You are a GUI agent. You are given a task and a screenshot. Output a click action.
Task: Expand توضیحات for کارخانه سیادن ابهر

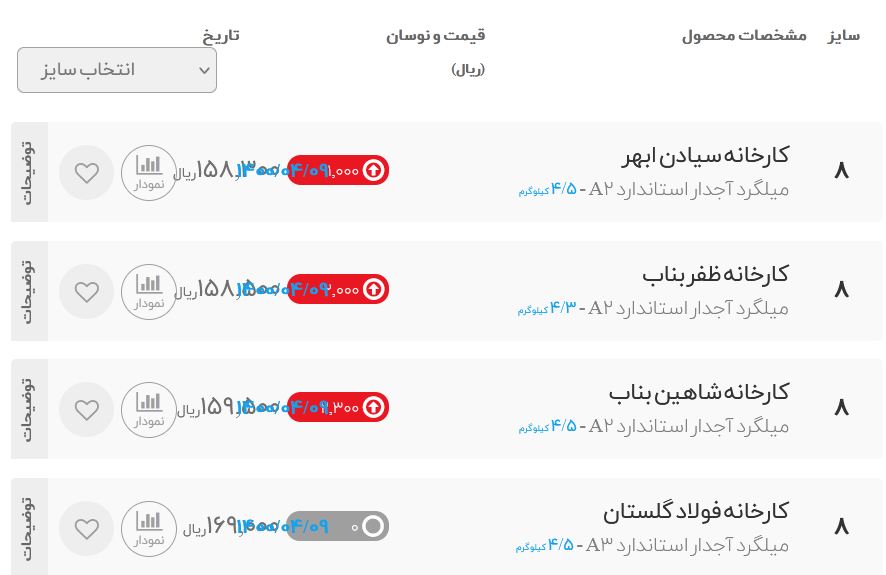[x=29, y=172]
